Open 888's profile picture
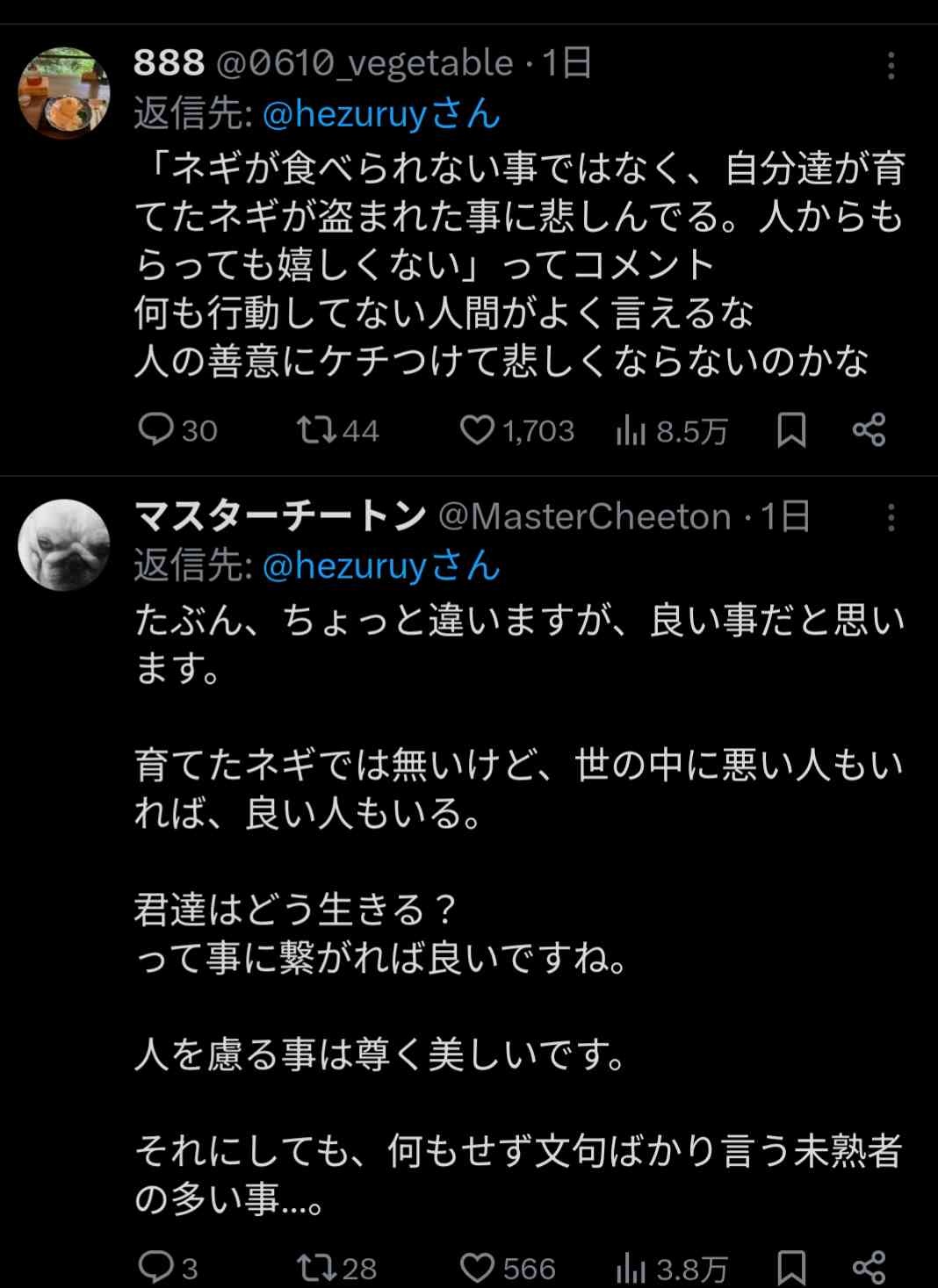938x1288 pixels. tap(61, 88)
